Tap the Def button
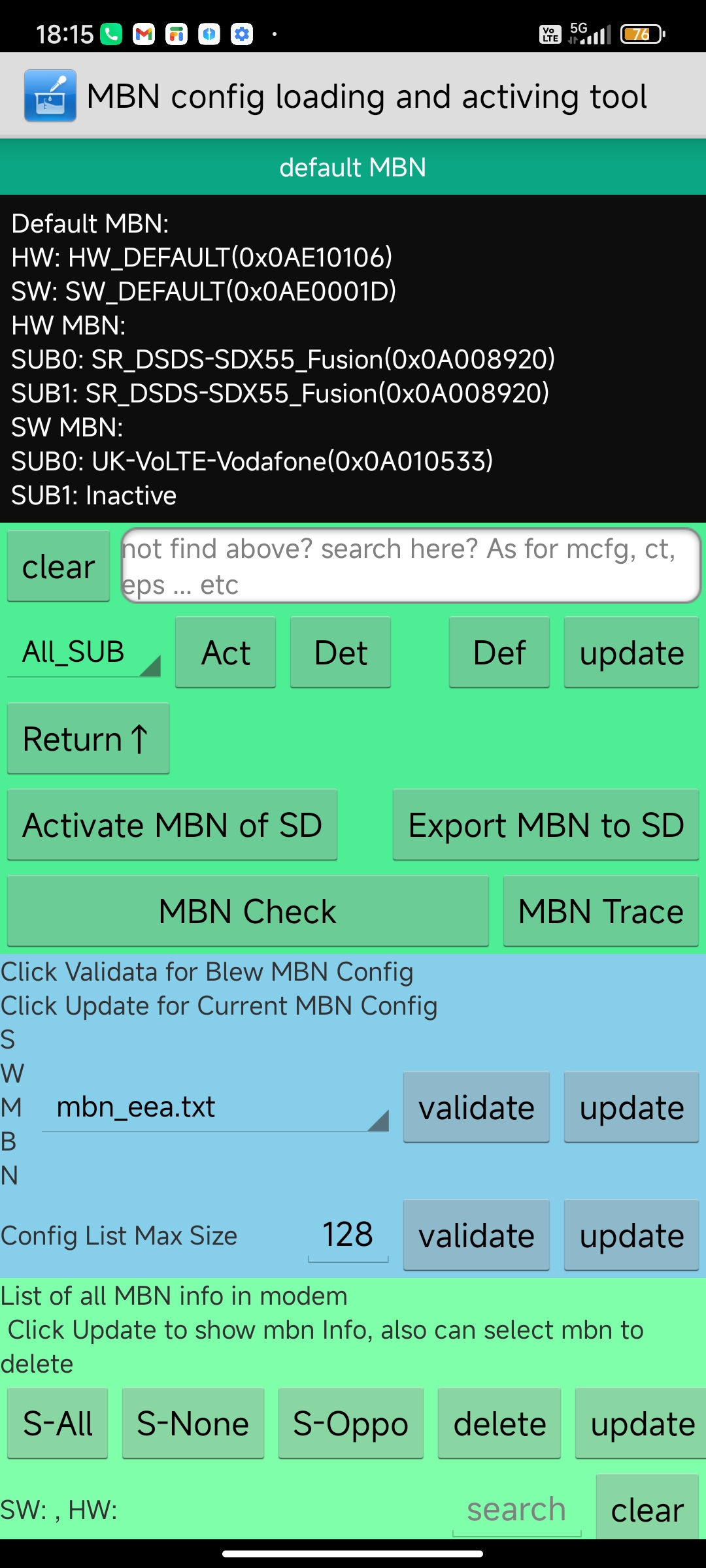Image resolution: width=706 pixels, height=1568 pixels. click(499, 652)
